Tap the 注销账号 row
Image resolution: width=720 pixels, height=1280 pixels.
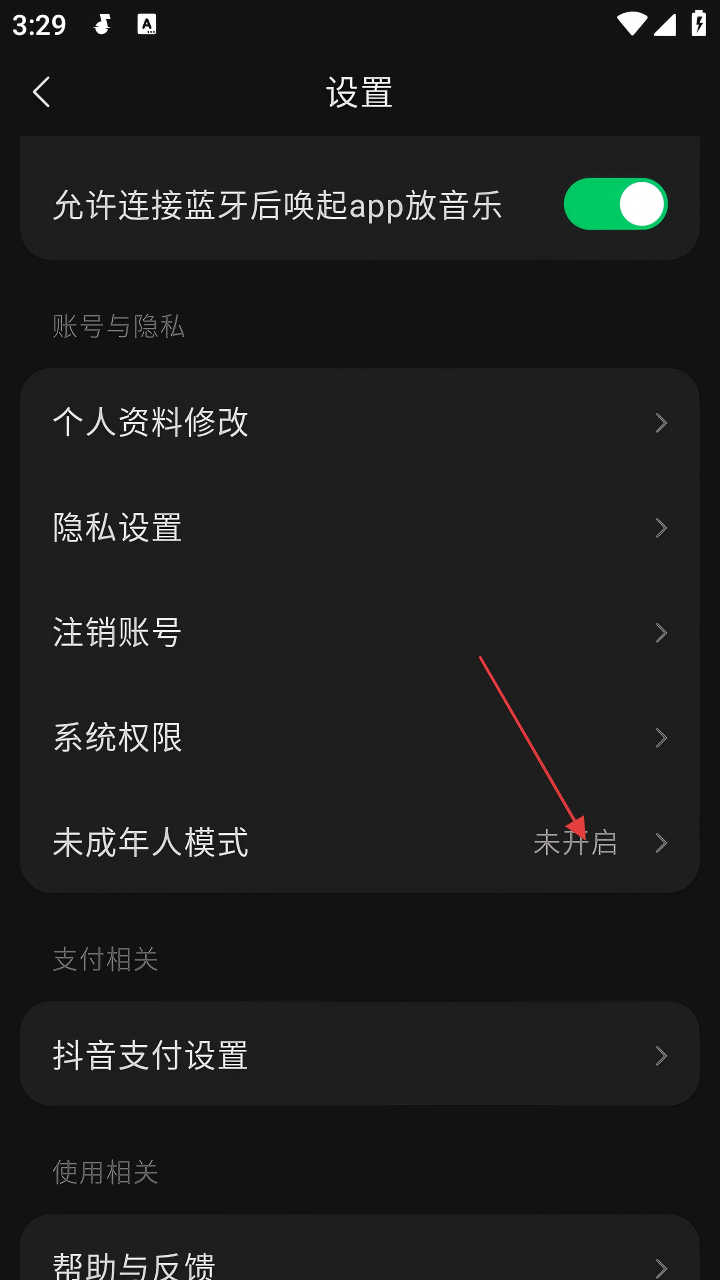click(x=360, y=632)
